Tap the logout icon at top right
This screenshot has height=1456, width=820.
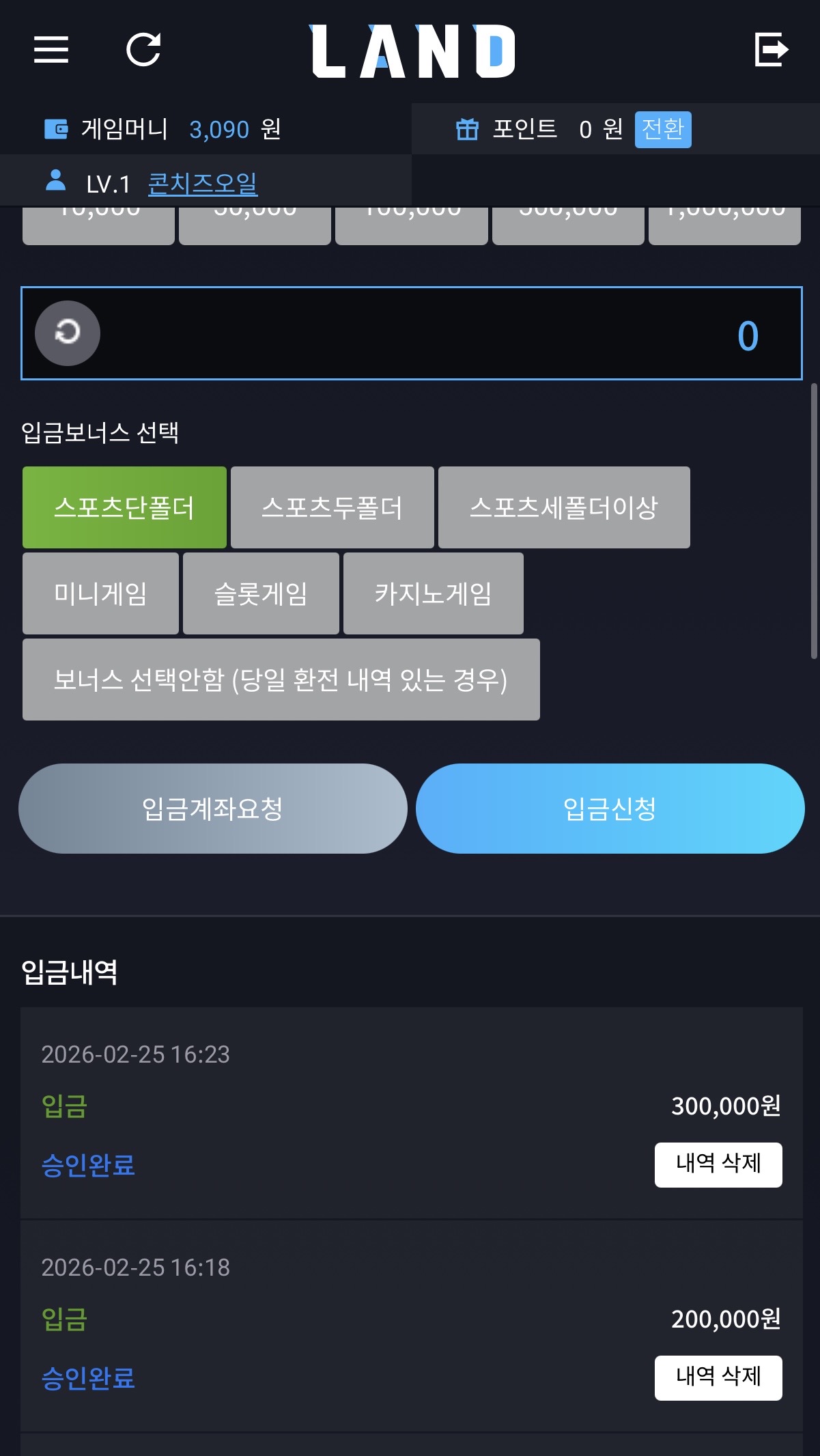tap(772, 49)
